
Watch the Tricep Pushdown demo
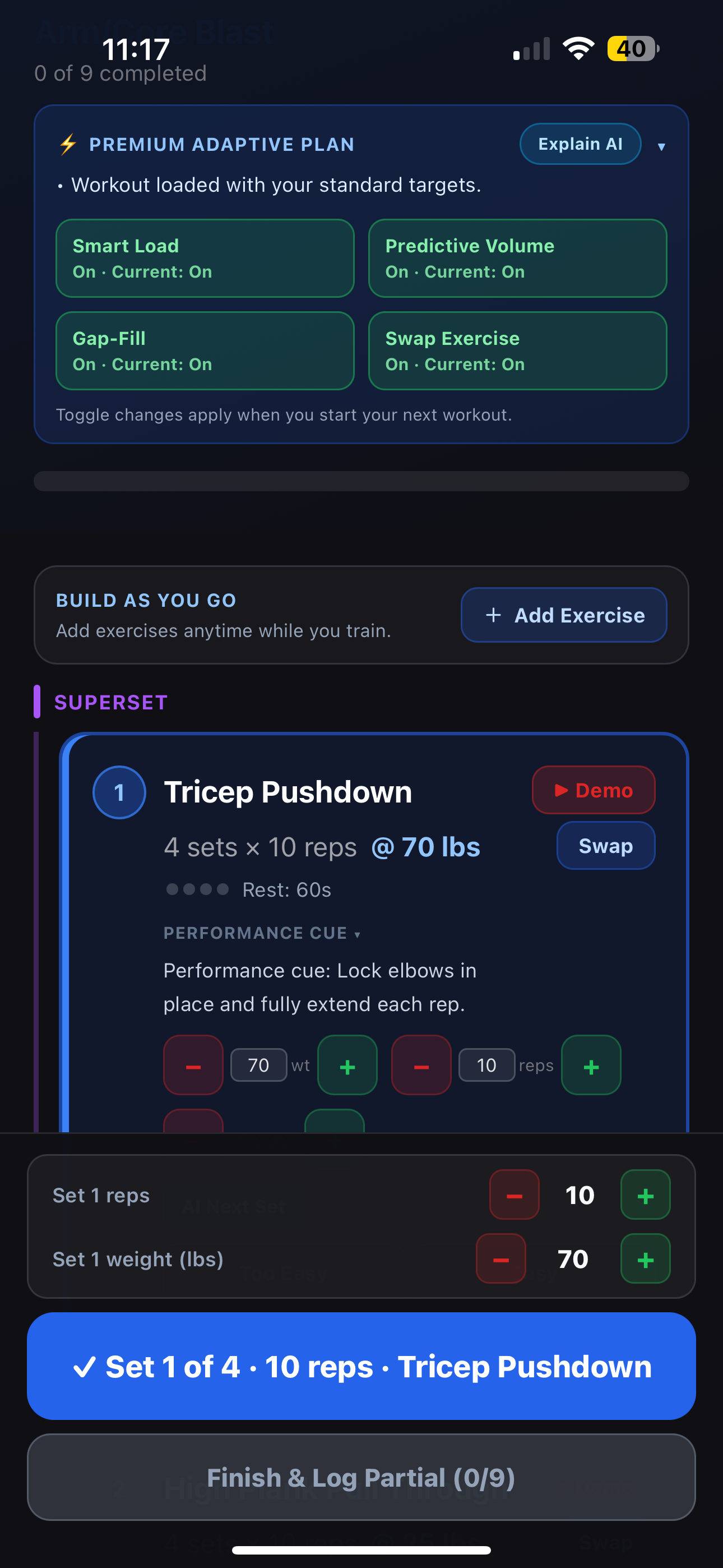[593, 790]
